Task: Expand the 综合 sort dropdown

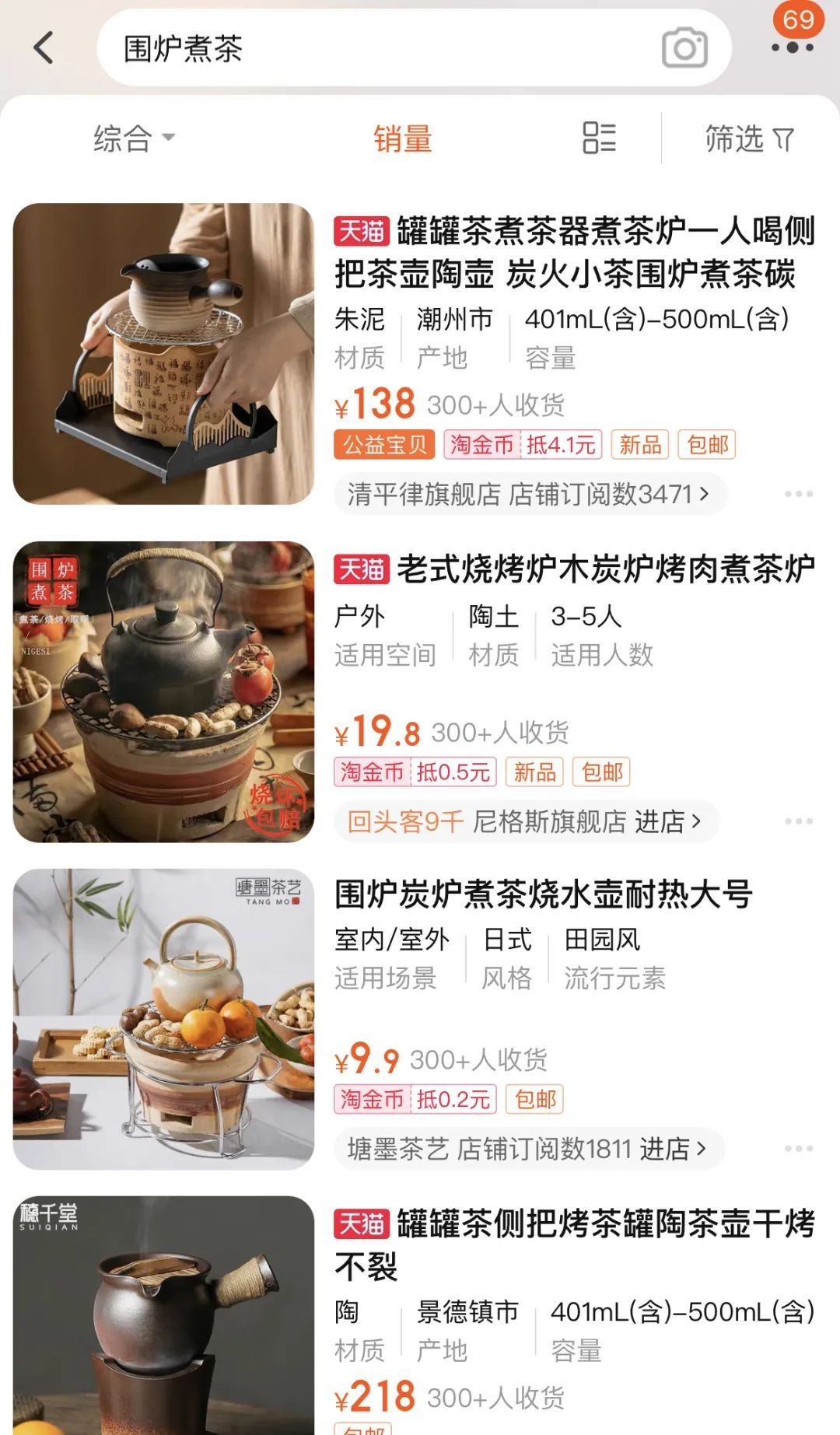Action: pos(134,138)
